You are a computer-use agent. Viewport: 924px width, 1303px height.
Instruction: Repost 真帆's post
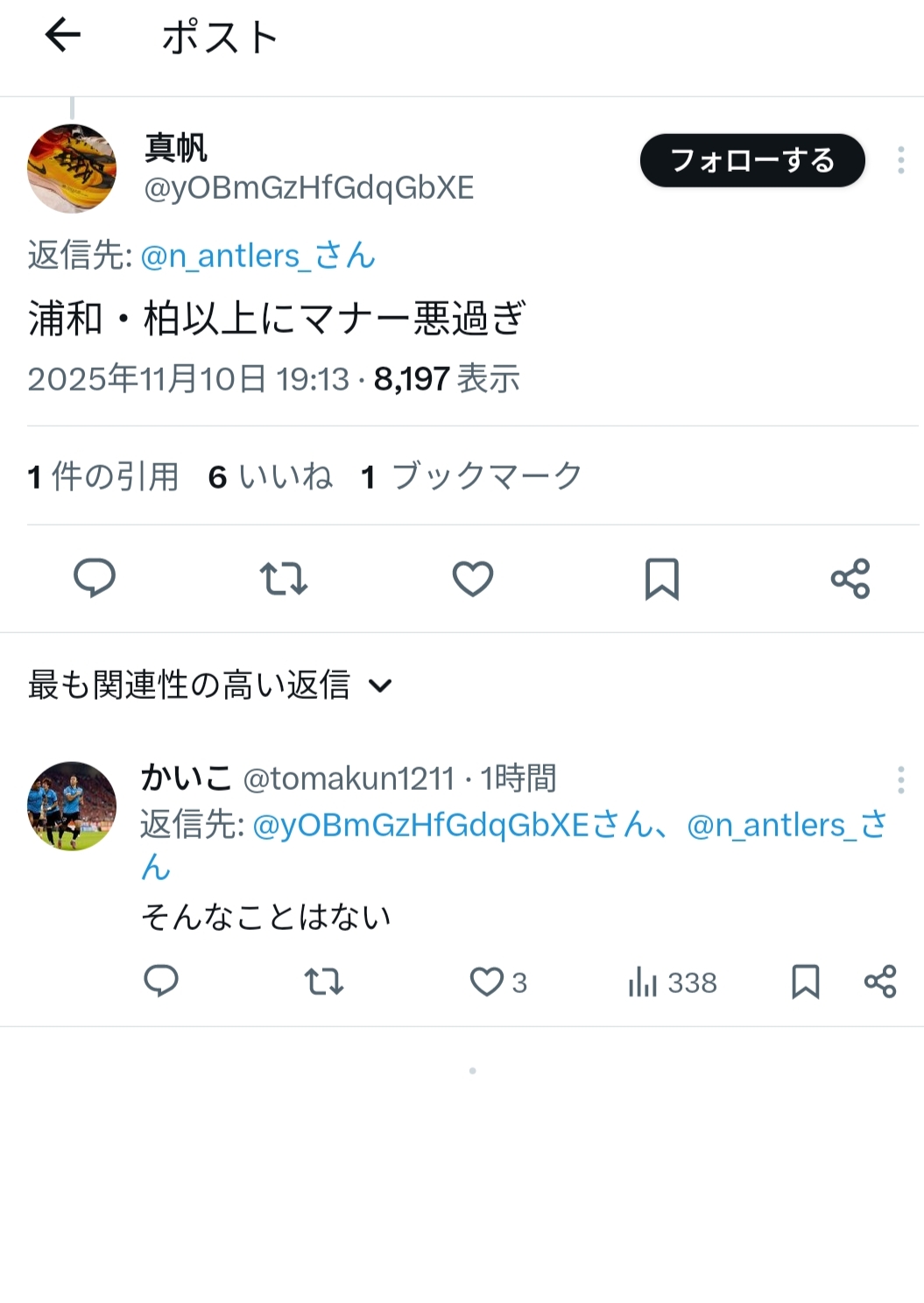284,578
